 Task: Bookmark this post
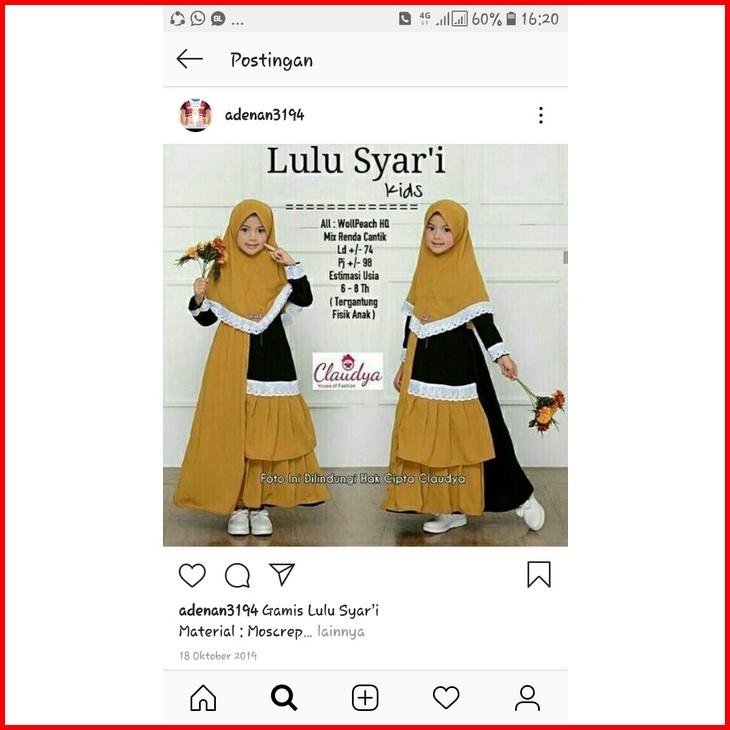coord(539,574)
